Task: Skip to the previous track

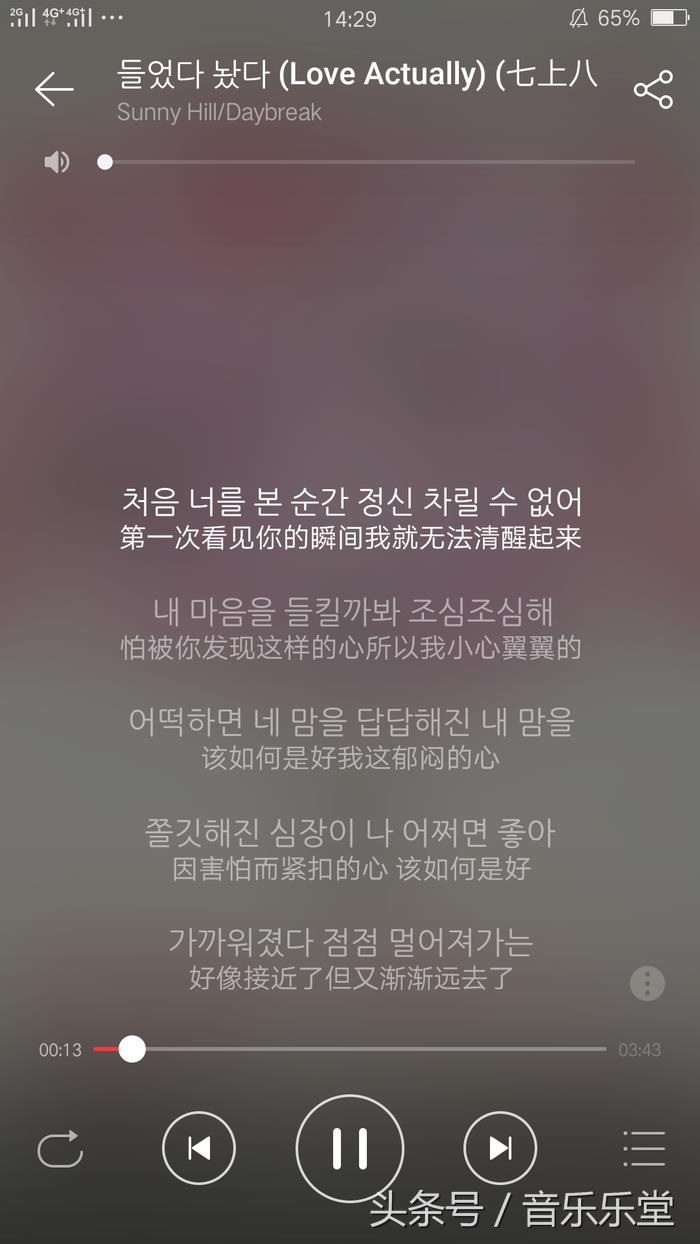Action: pyautogui.click(x=199, y=1149)
